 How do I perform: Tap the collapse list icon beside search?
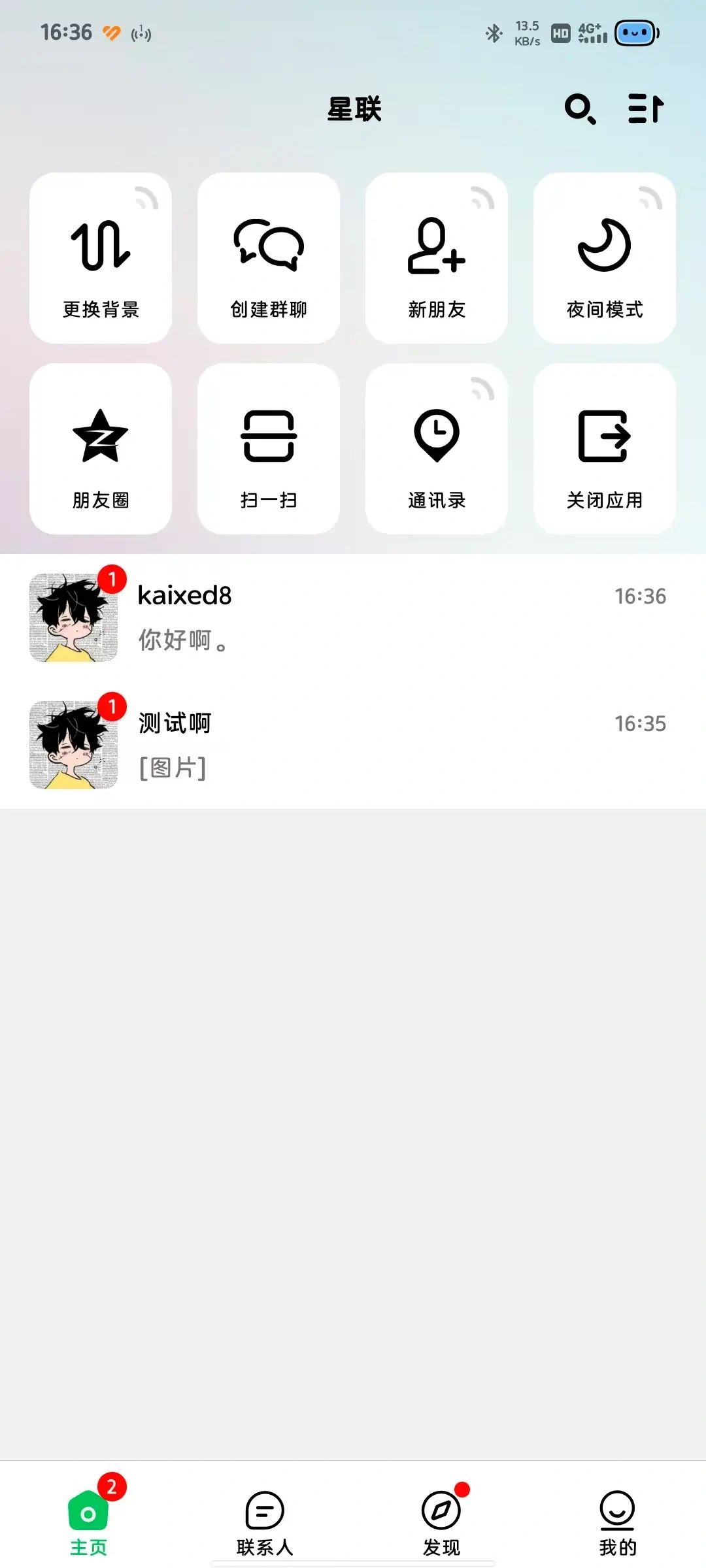646,108
